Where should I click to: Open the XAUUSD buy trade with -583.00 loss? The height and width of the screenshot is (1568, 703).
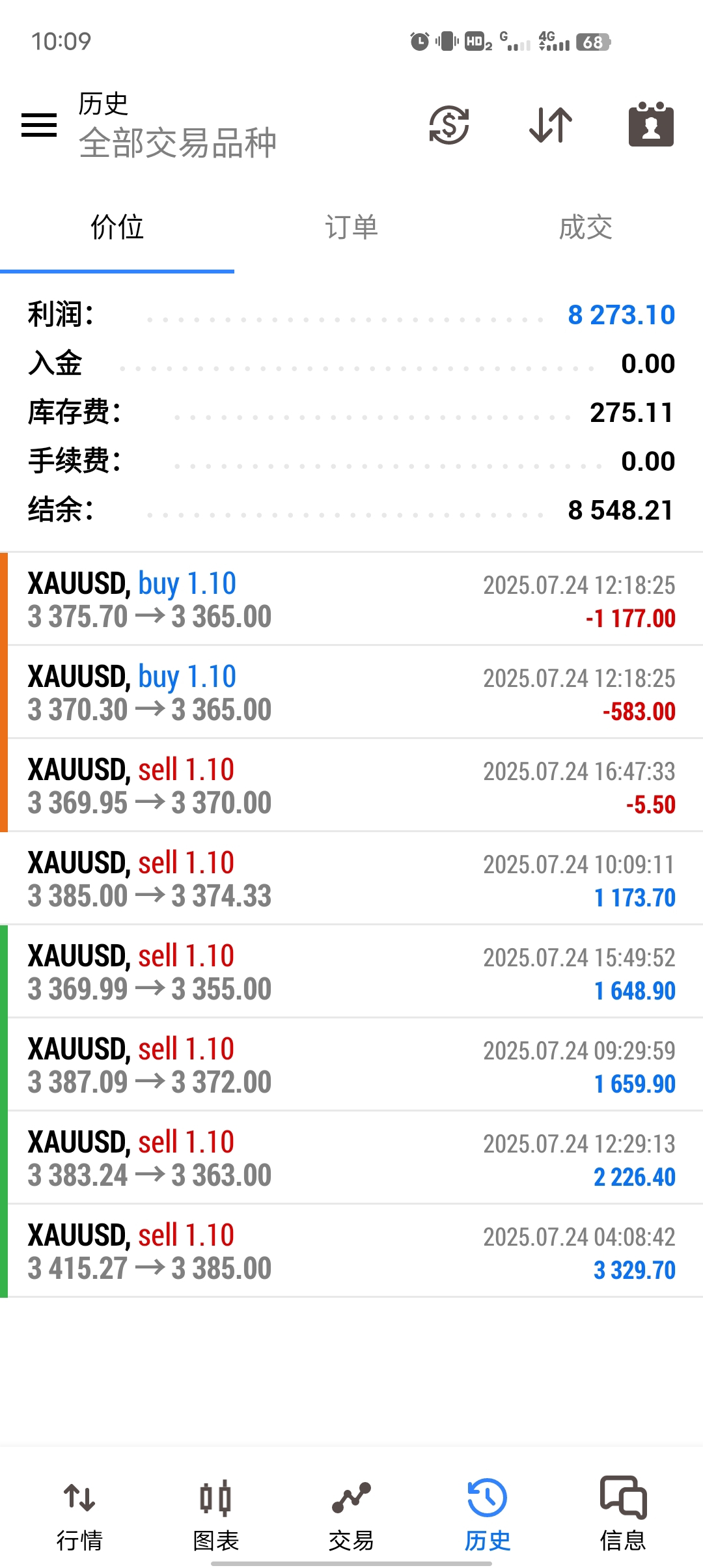pyautogui.click(x=351, y=692)
